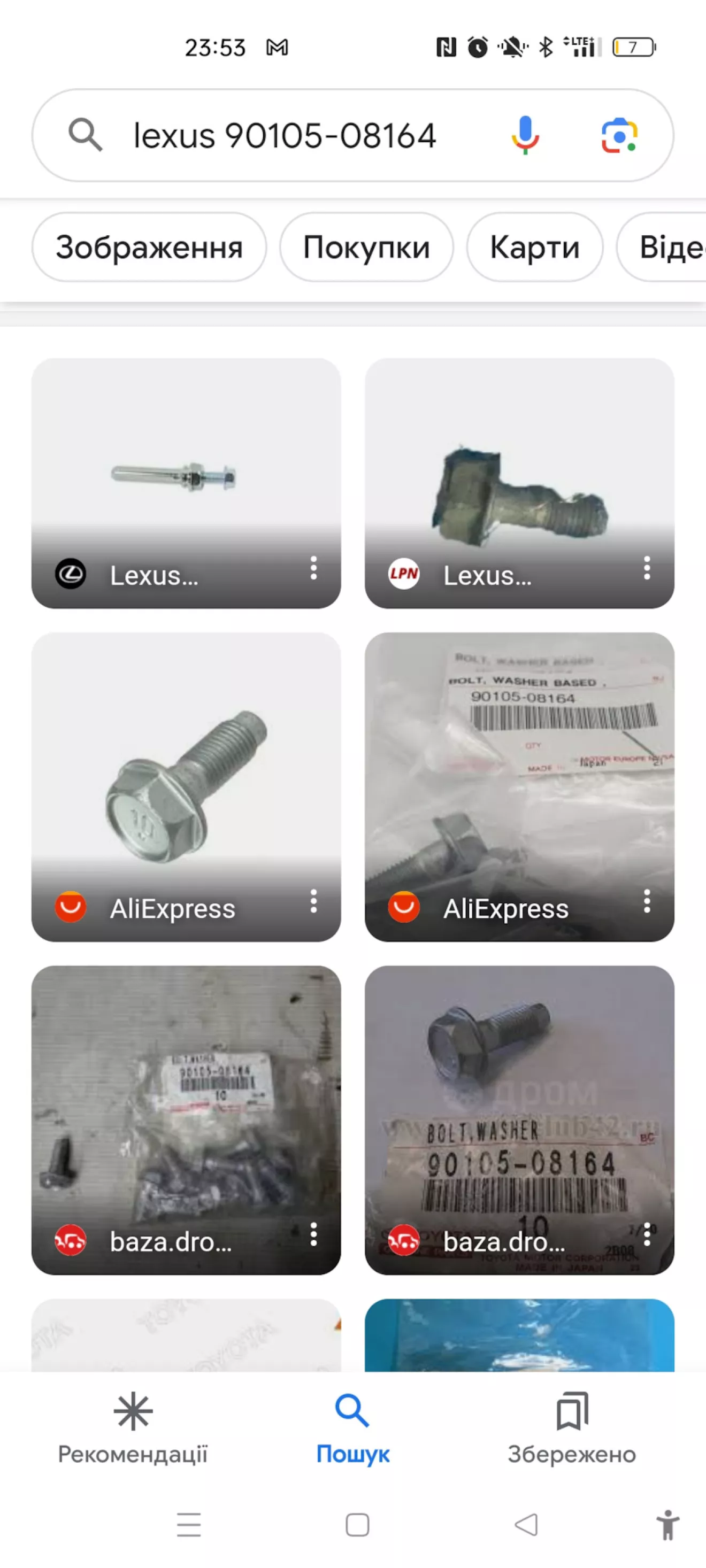
Task: Open the AliExpress result showing single flange bolt
Action: 186,786
